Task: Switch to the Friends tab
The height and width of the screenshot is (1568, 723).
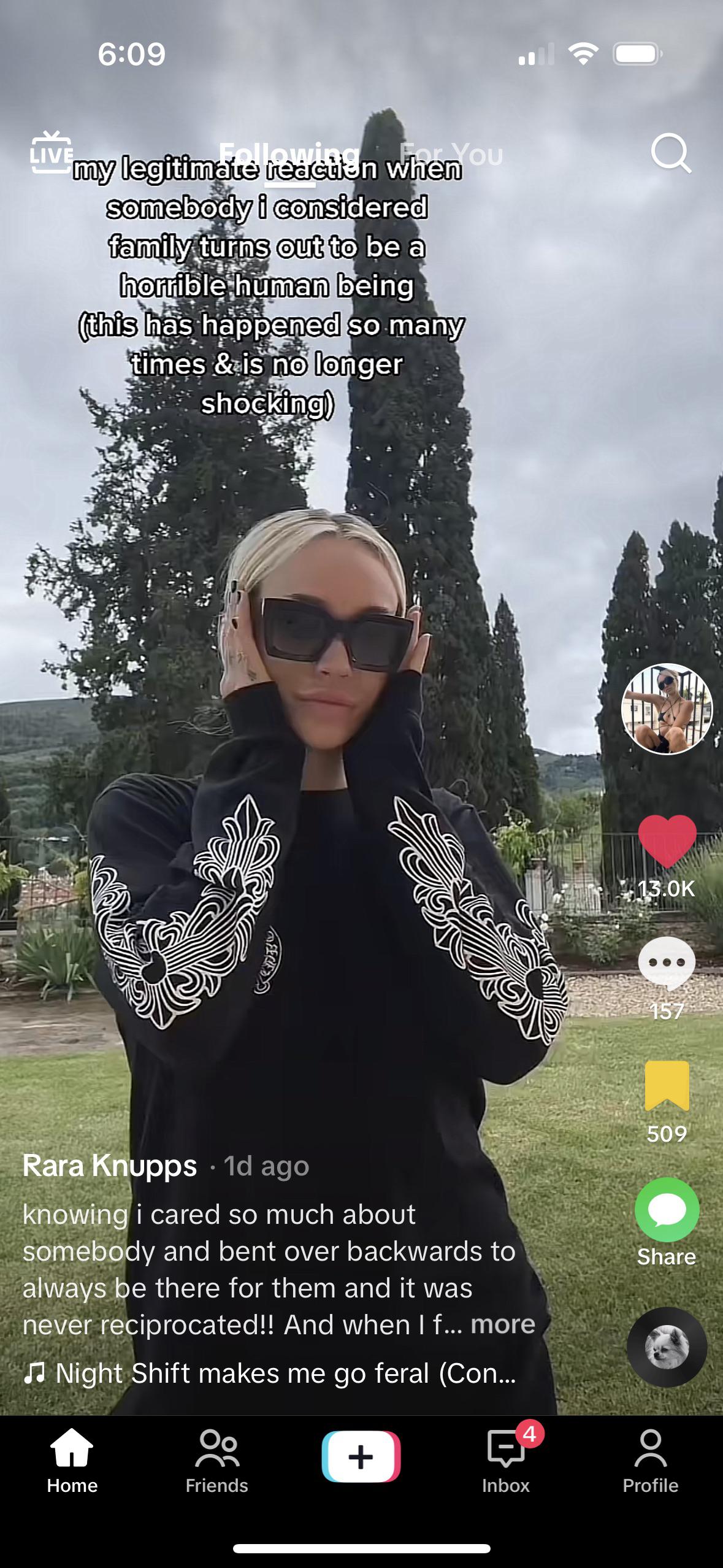Action: click(216, 1461)
